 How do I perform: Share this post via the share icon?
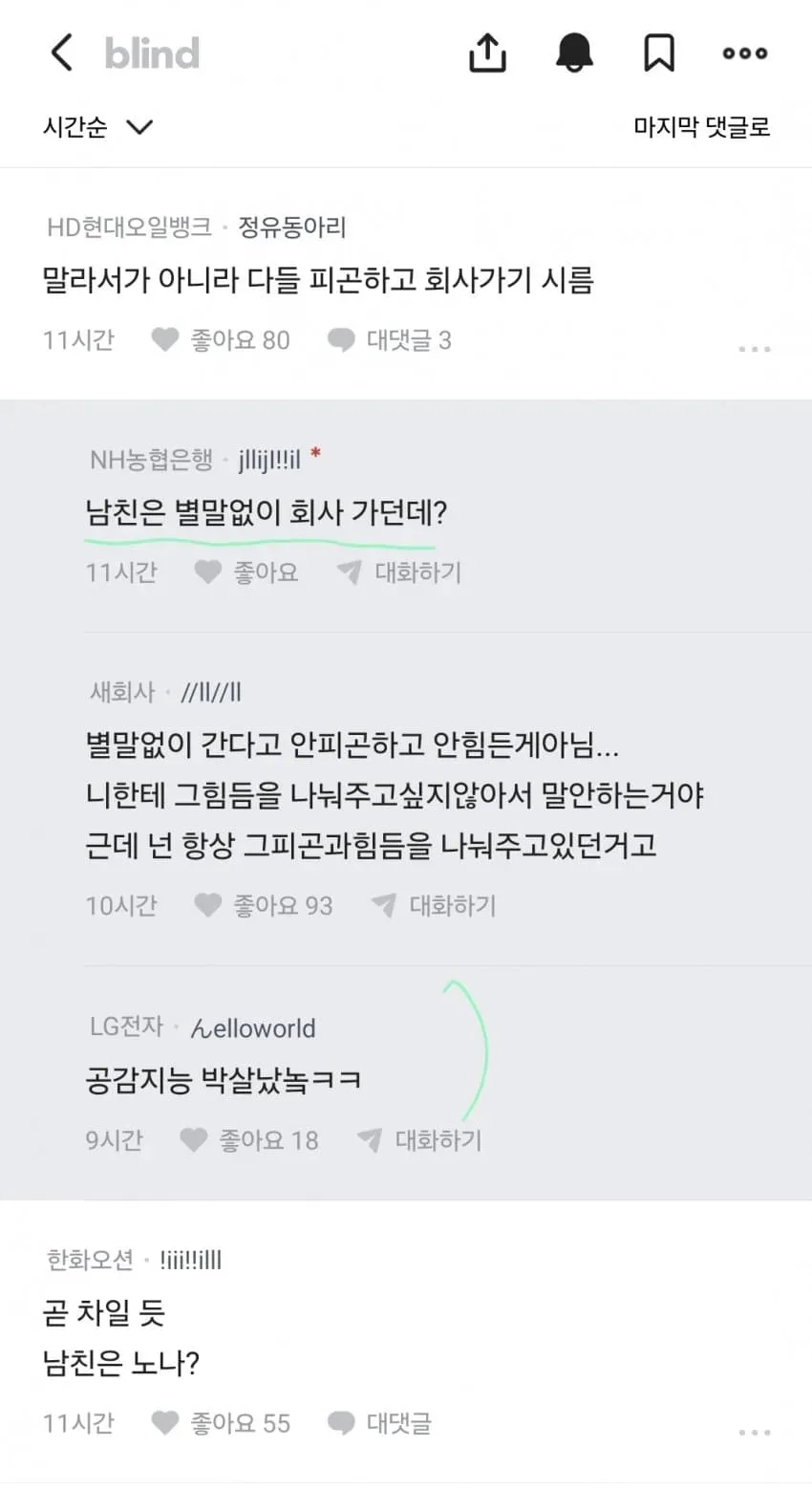[487, 53]
